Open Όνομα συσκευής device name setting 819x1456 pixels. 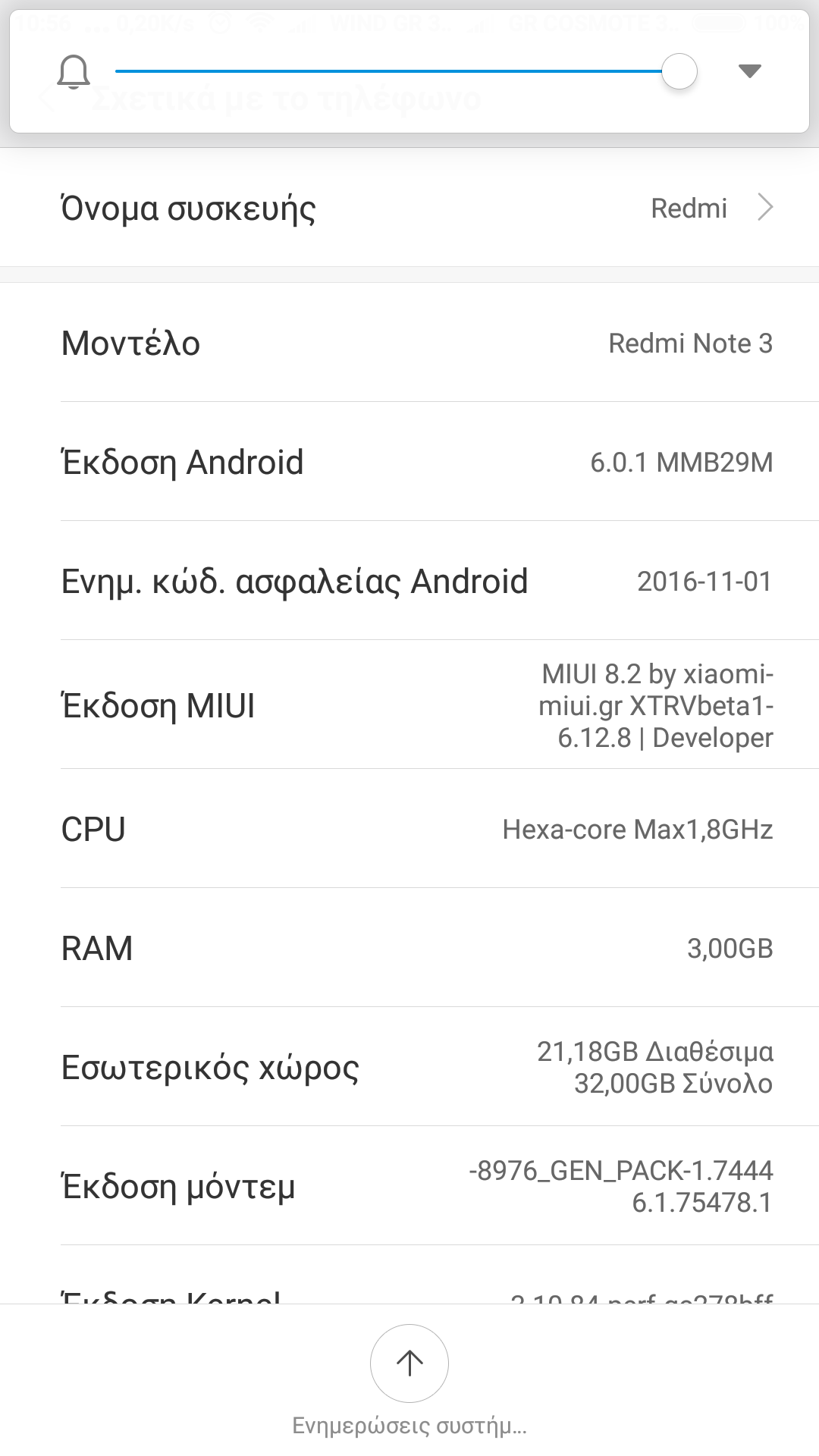coord(409,208)
